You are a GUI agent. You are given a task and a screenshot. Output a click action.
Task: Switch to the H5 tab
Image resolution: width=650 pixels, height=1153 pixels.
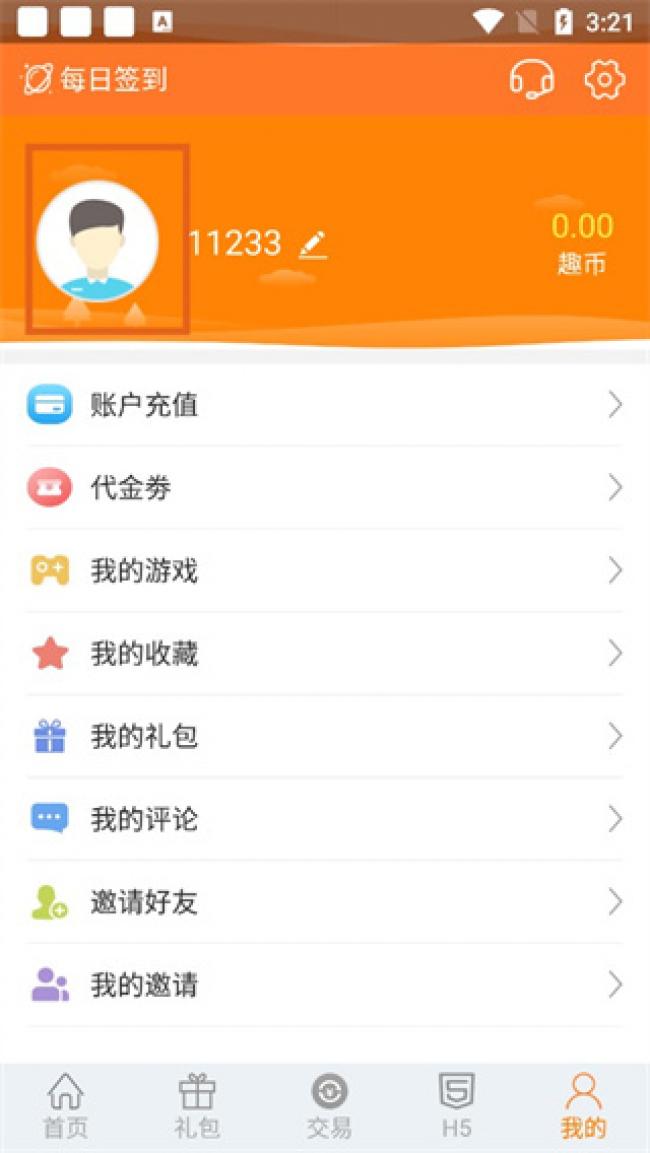(456, 1106)
